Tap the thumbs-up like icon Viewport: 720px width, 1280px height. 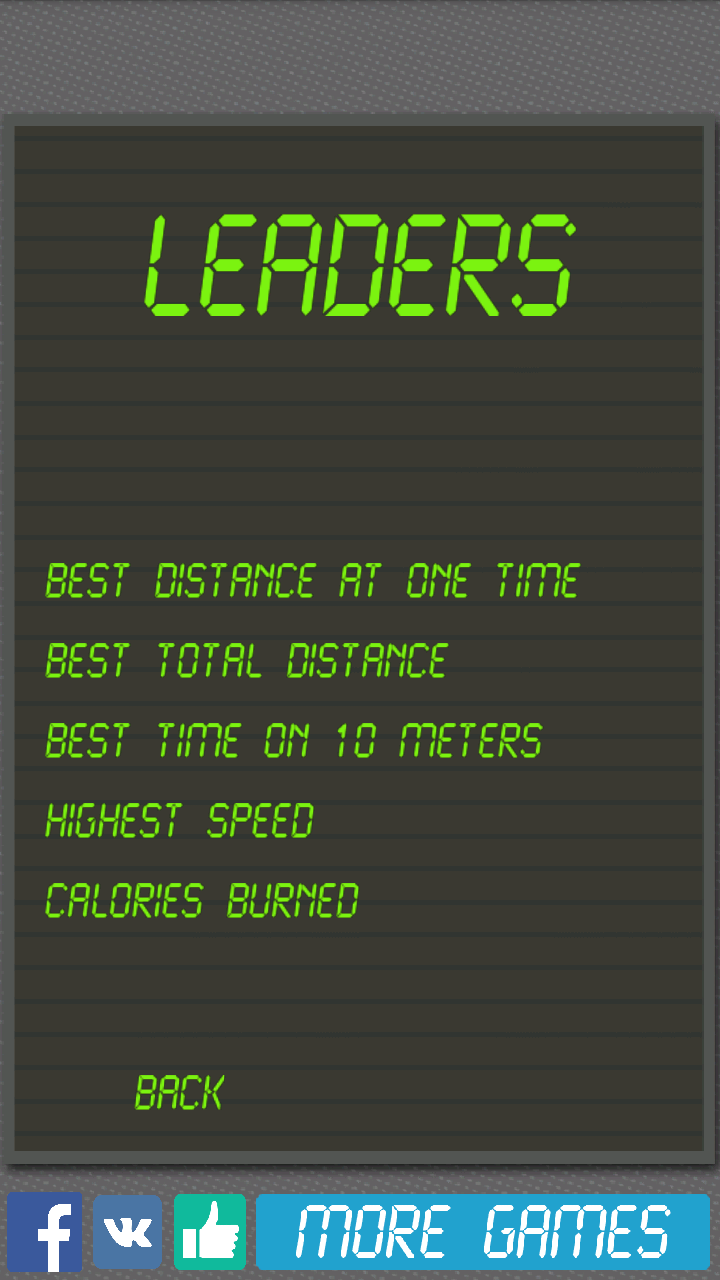point(210,1232)
